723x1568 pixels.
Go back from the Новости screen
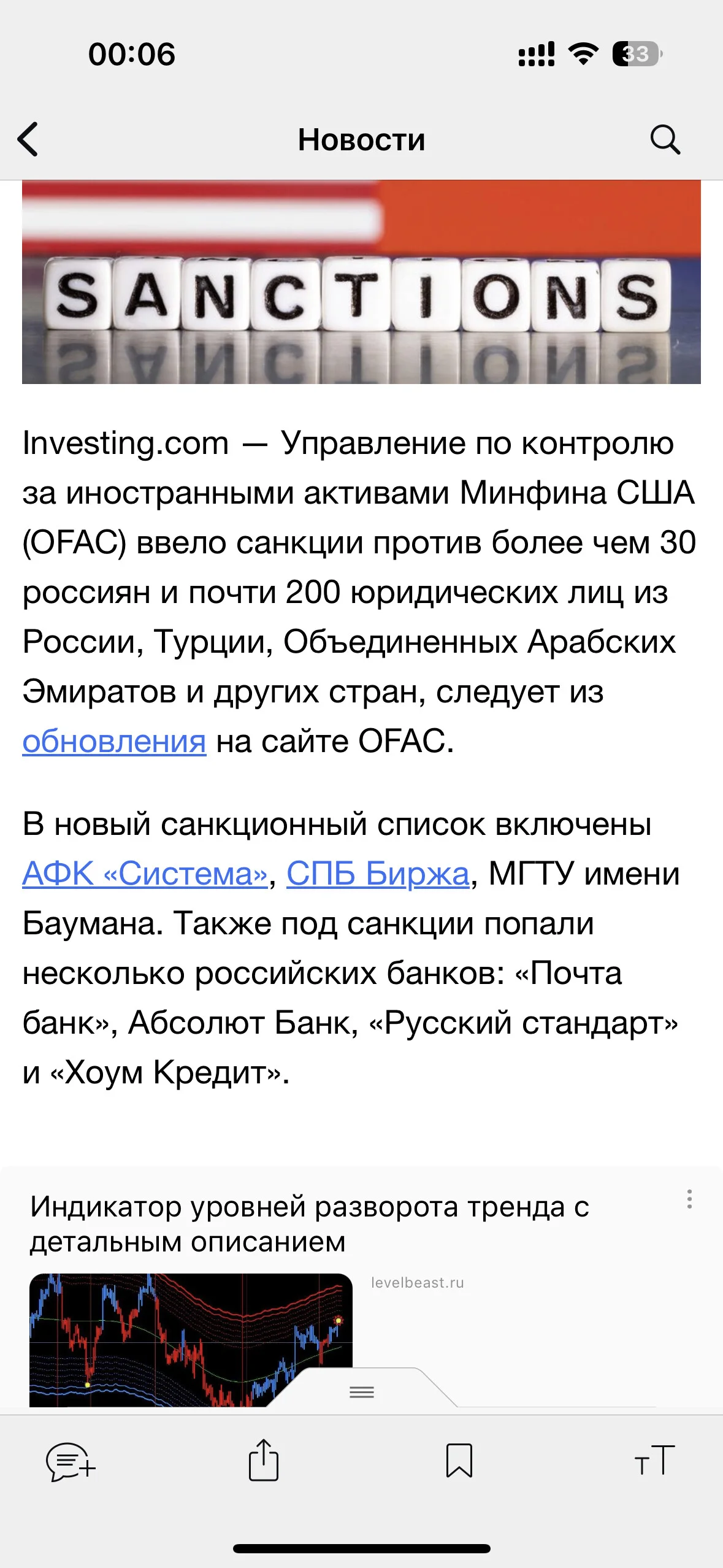[28, 139]
